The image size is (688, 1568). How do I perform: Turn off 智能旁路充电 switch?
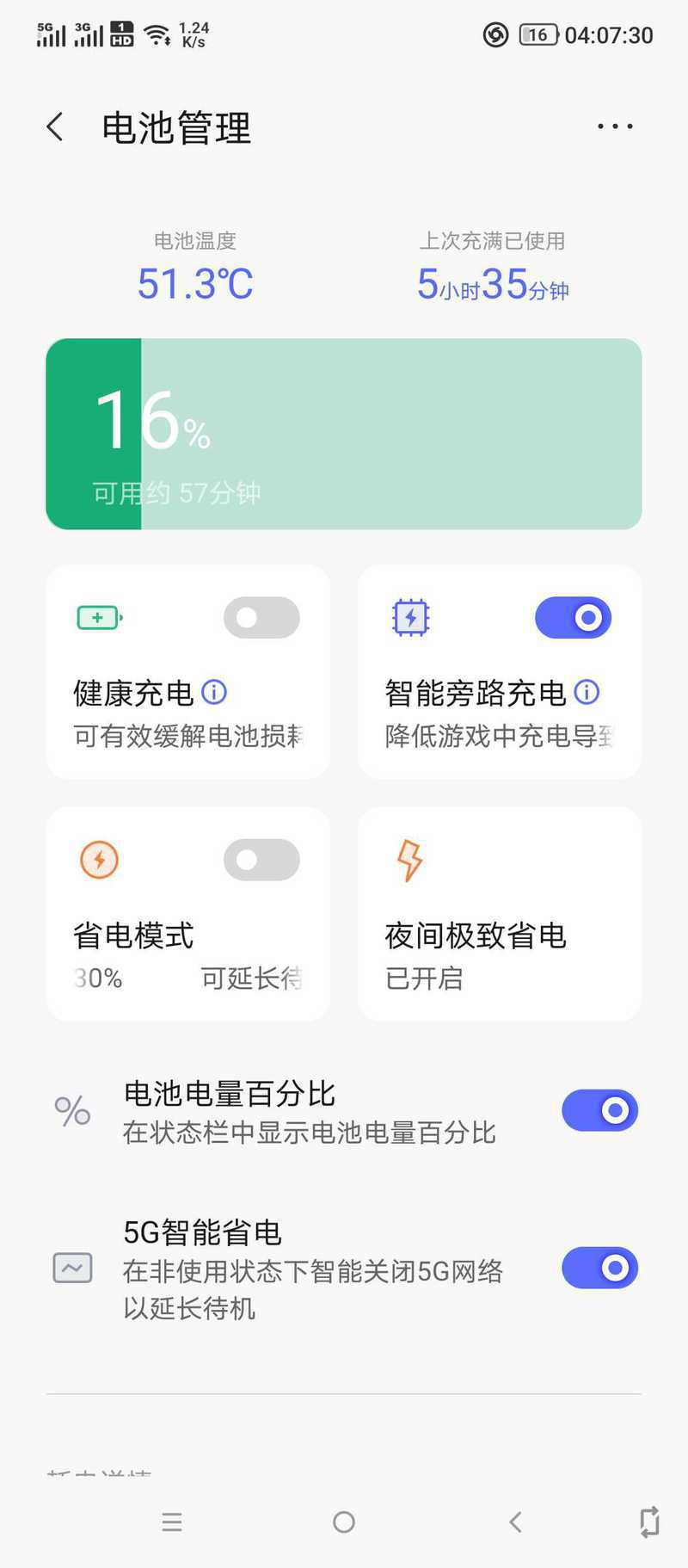(573, 618)
